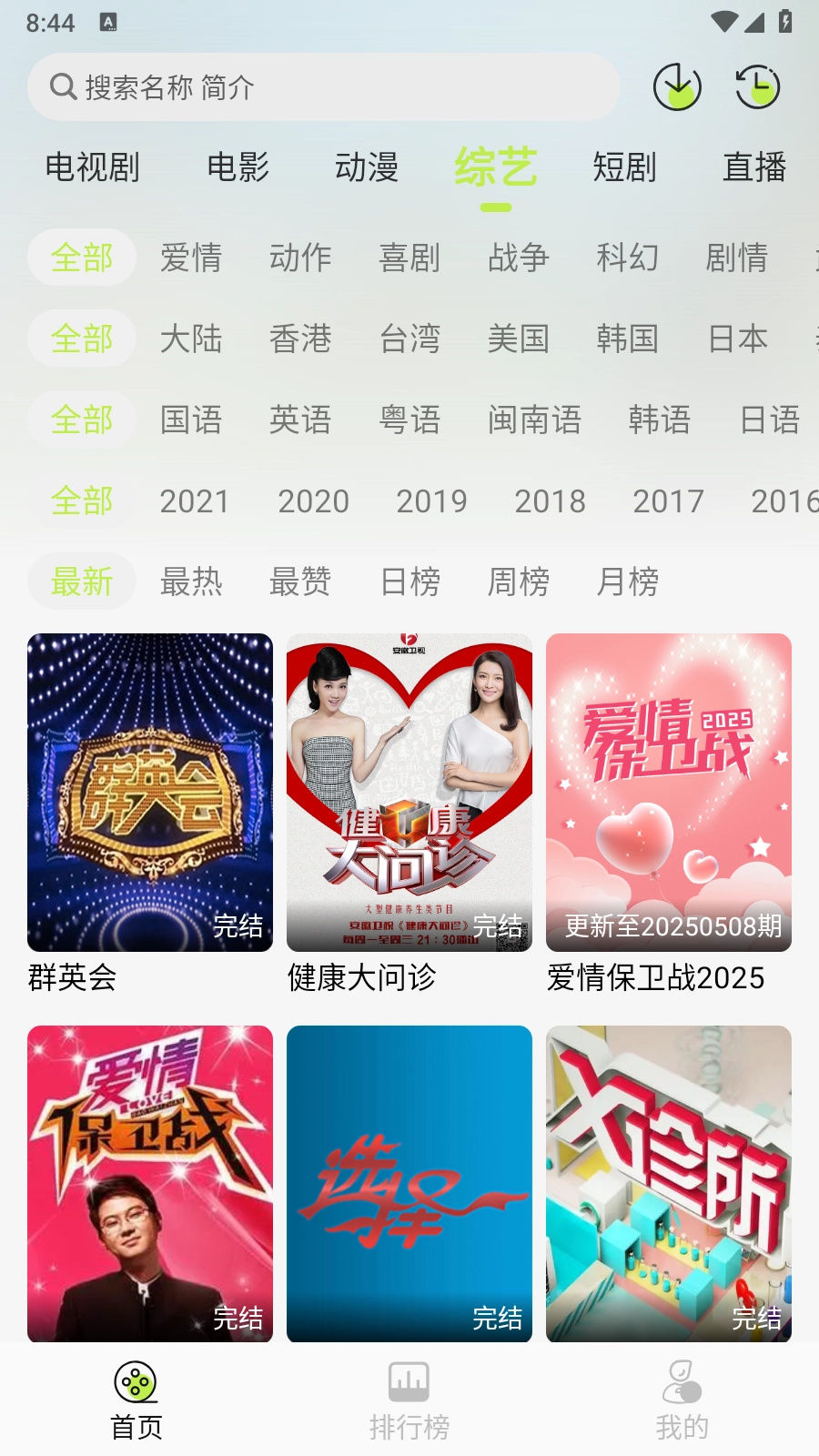Open the 群英会 show
The height and width of the screenshot is (1456, 819).
tap(149, 792)
